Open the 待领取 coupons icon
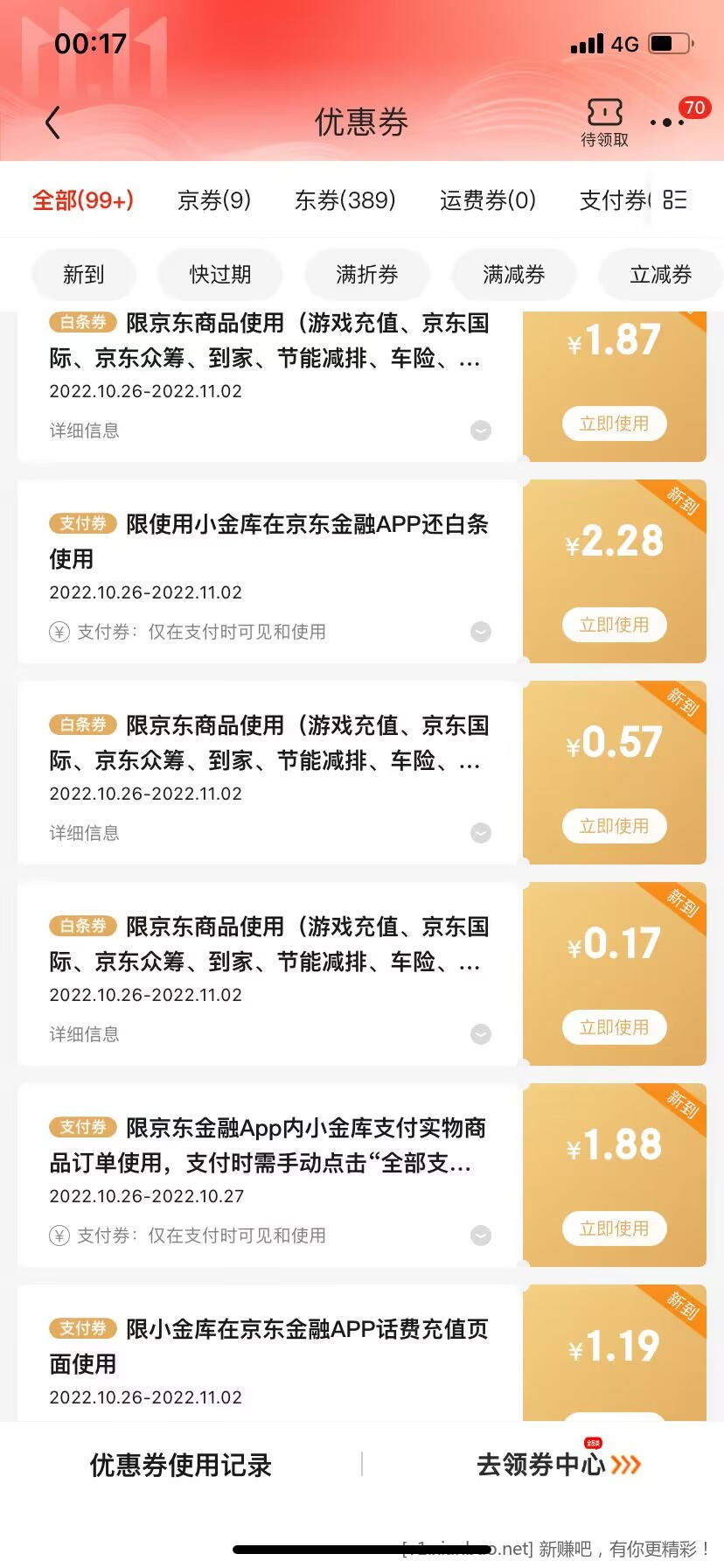This screenshot has height=1568, width=724. tap(604, 122)
